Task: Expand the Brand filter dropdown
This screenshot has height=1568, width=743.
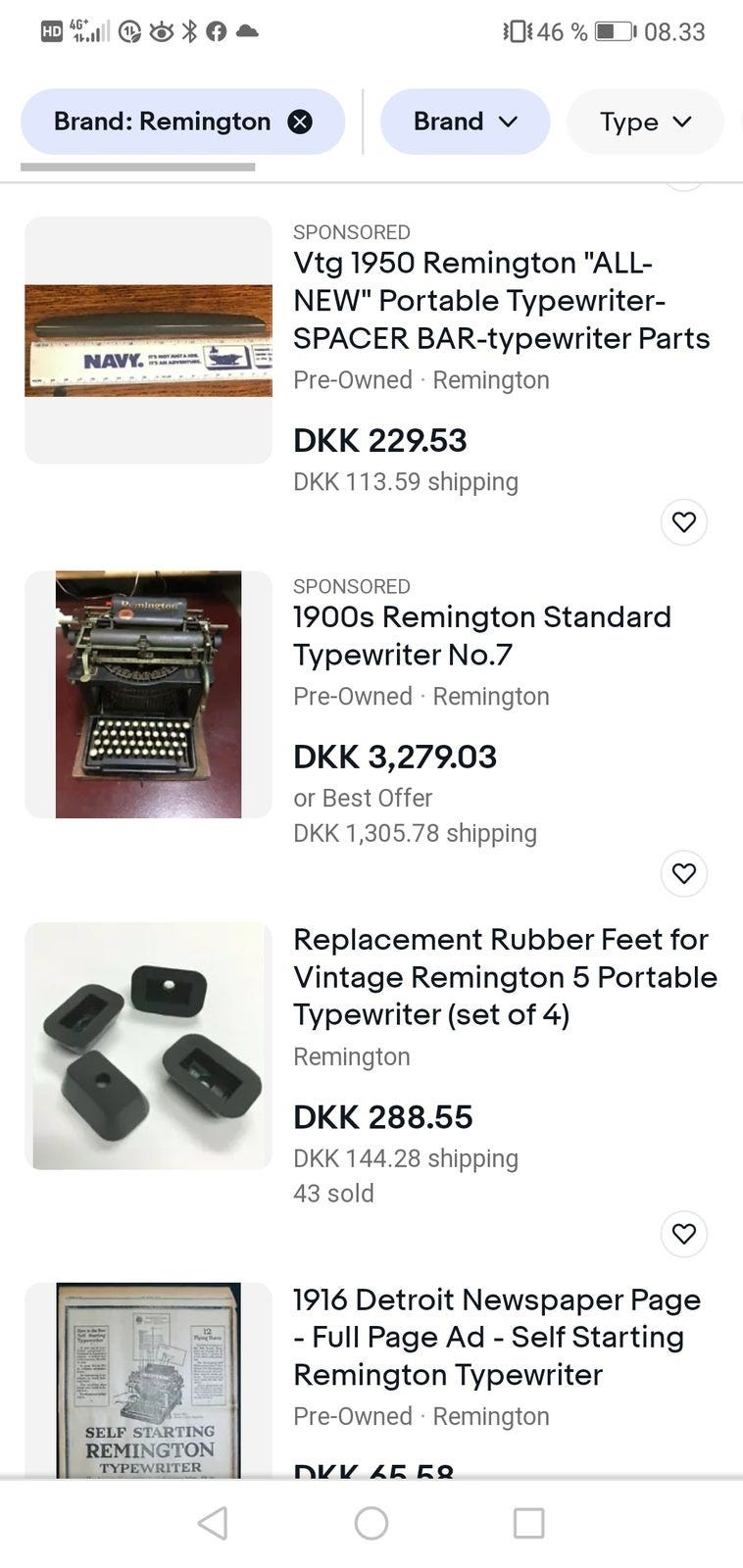Action: coord(465,122)
